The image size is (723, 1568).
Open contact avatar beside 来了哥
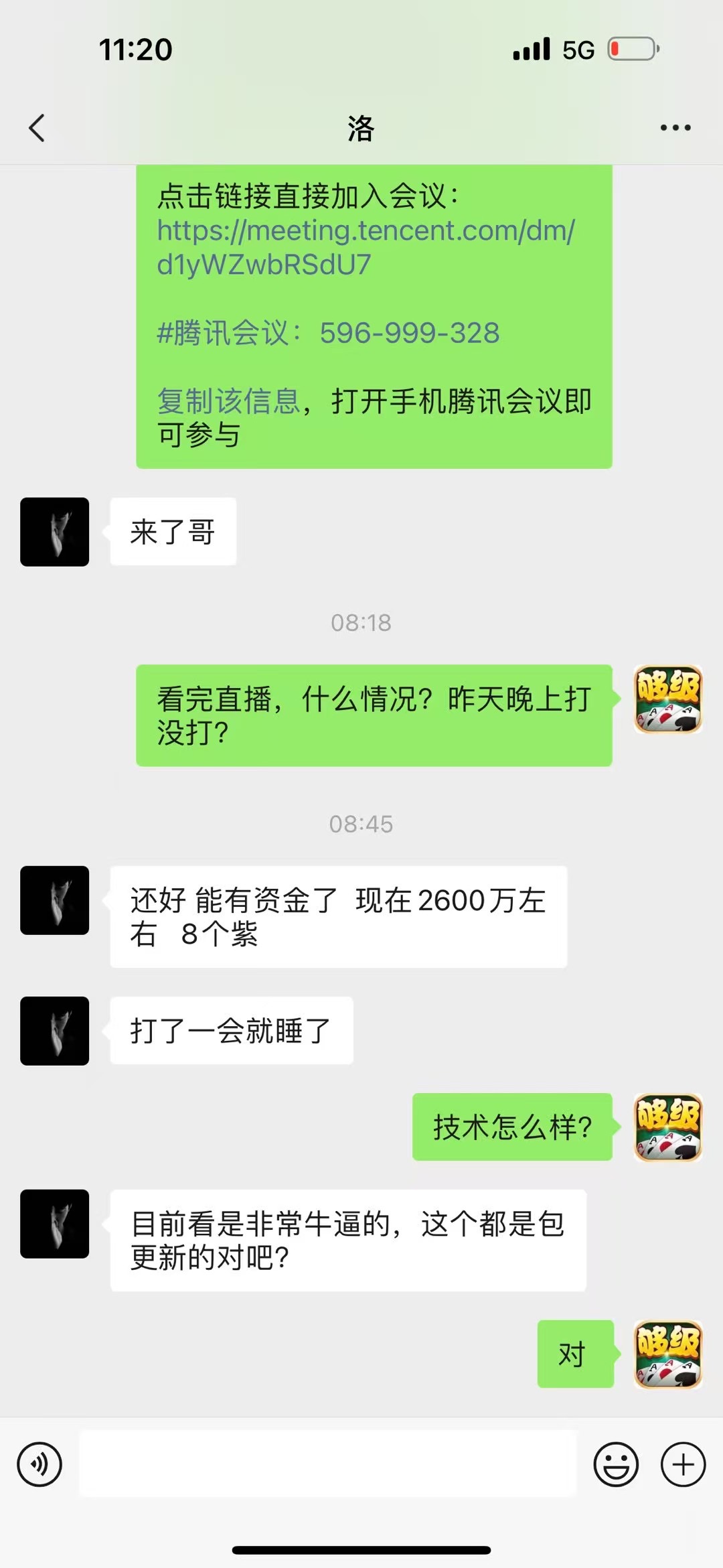55,532
